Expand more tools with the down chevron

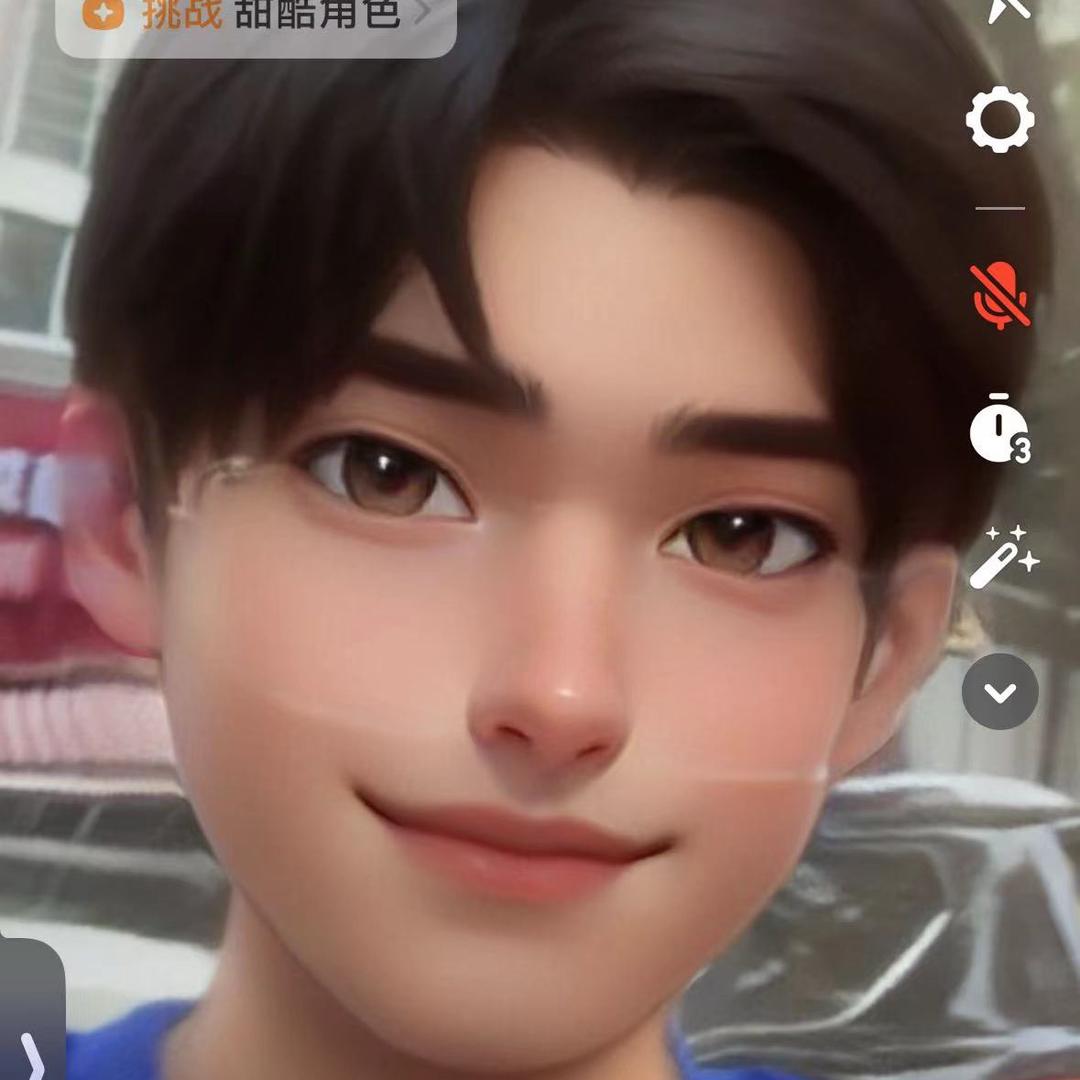coord(1000,692)
